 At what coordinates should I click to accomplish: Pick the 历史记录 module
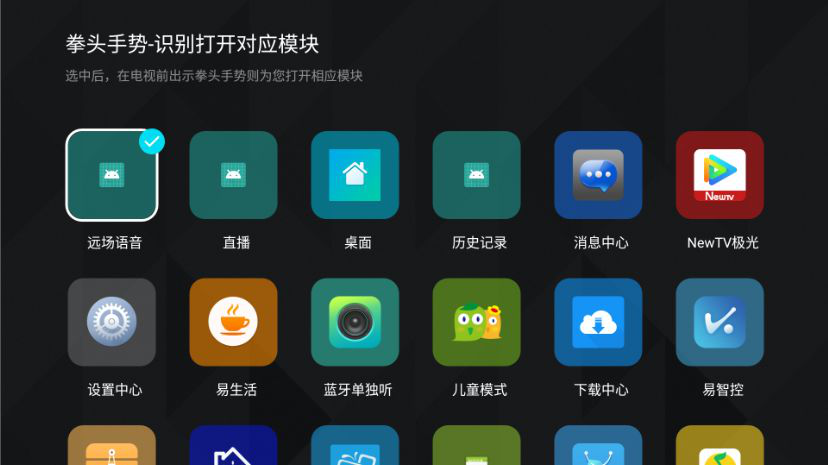pyautogui.click(x=477, y=175)
